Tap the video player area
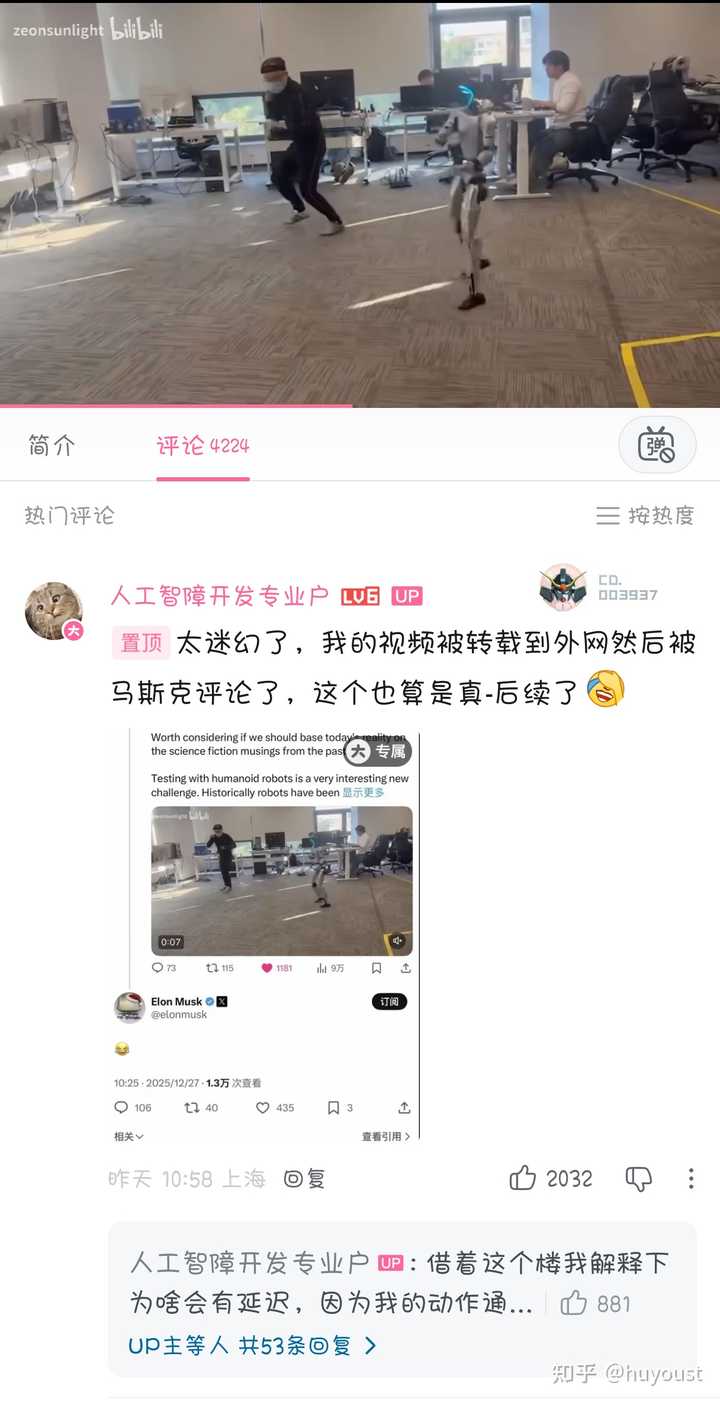Screen dimensions: 720x1405 360,200
